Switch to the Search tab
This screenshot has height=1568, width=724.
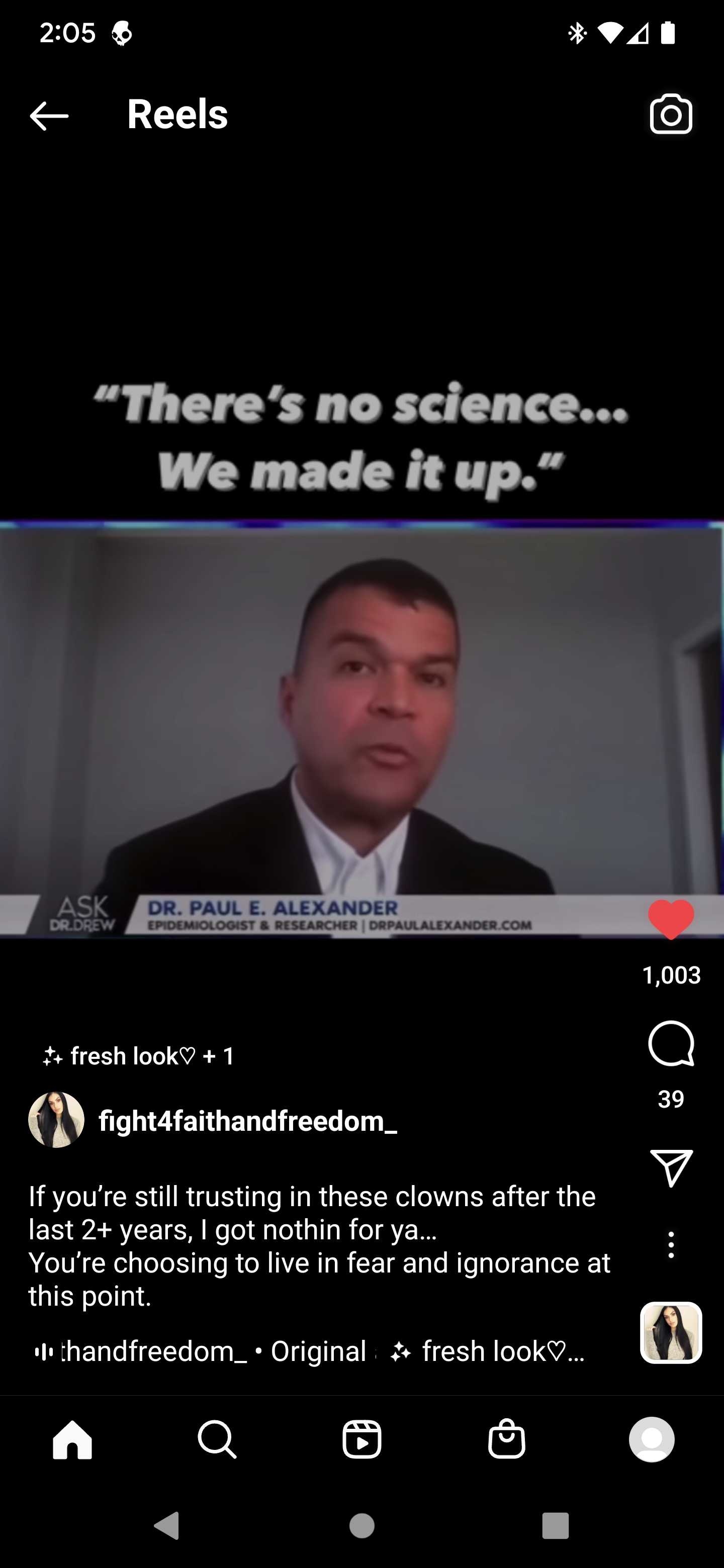(217, 1439)
